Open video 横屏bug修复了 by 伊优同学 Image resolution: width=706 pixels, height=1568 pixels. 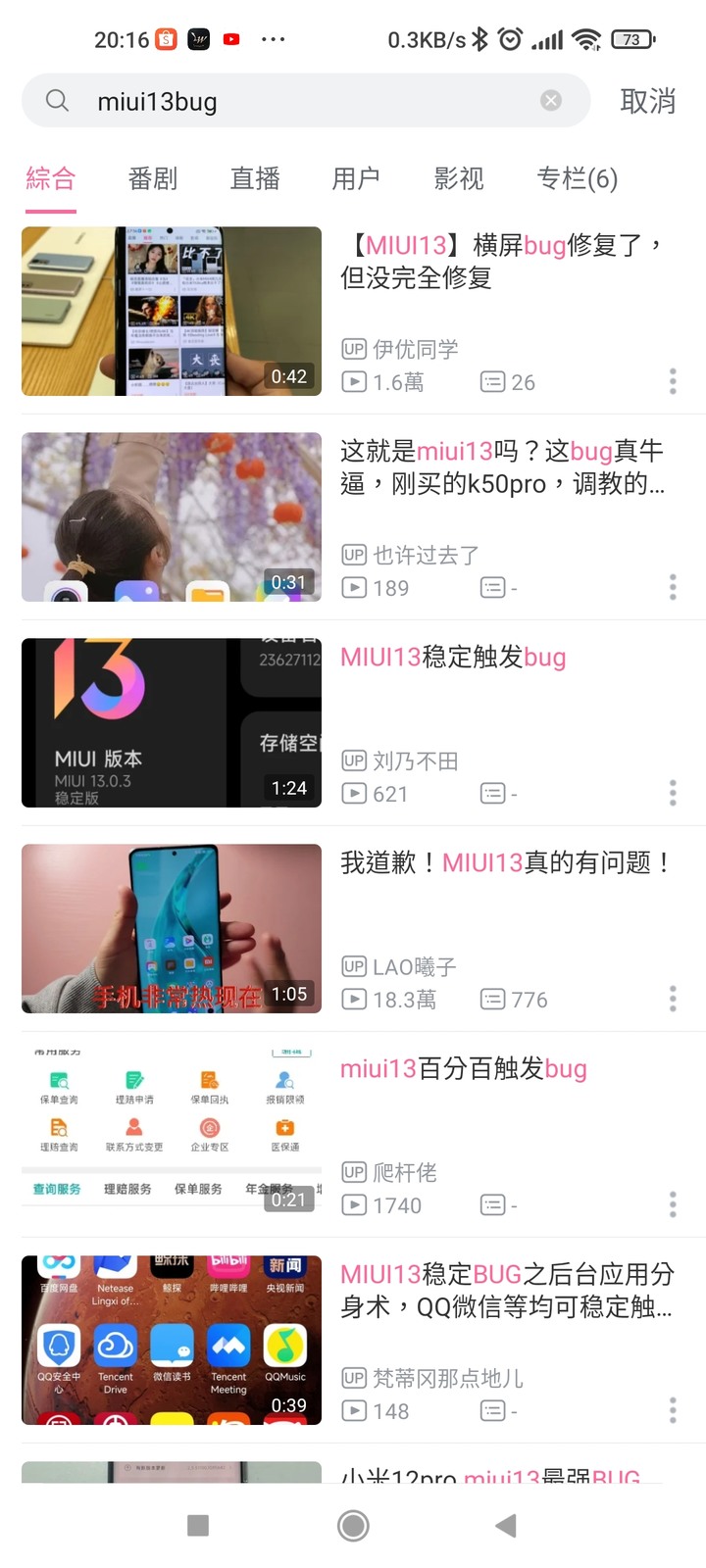(x=172, y=312)
